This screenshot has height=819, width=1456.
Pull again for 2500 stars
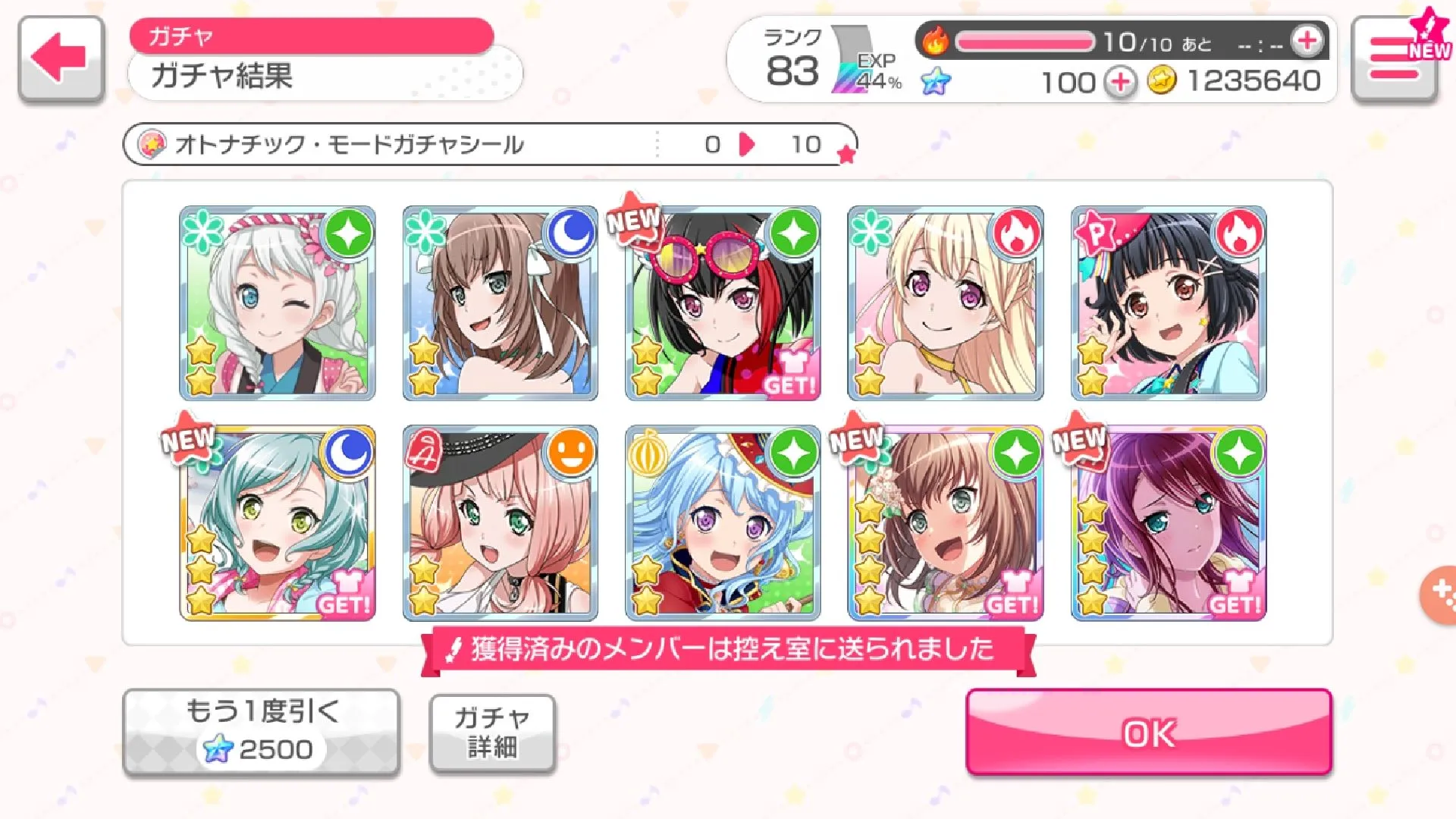tap(260, 733)
